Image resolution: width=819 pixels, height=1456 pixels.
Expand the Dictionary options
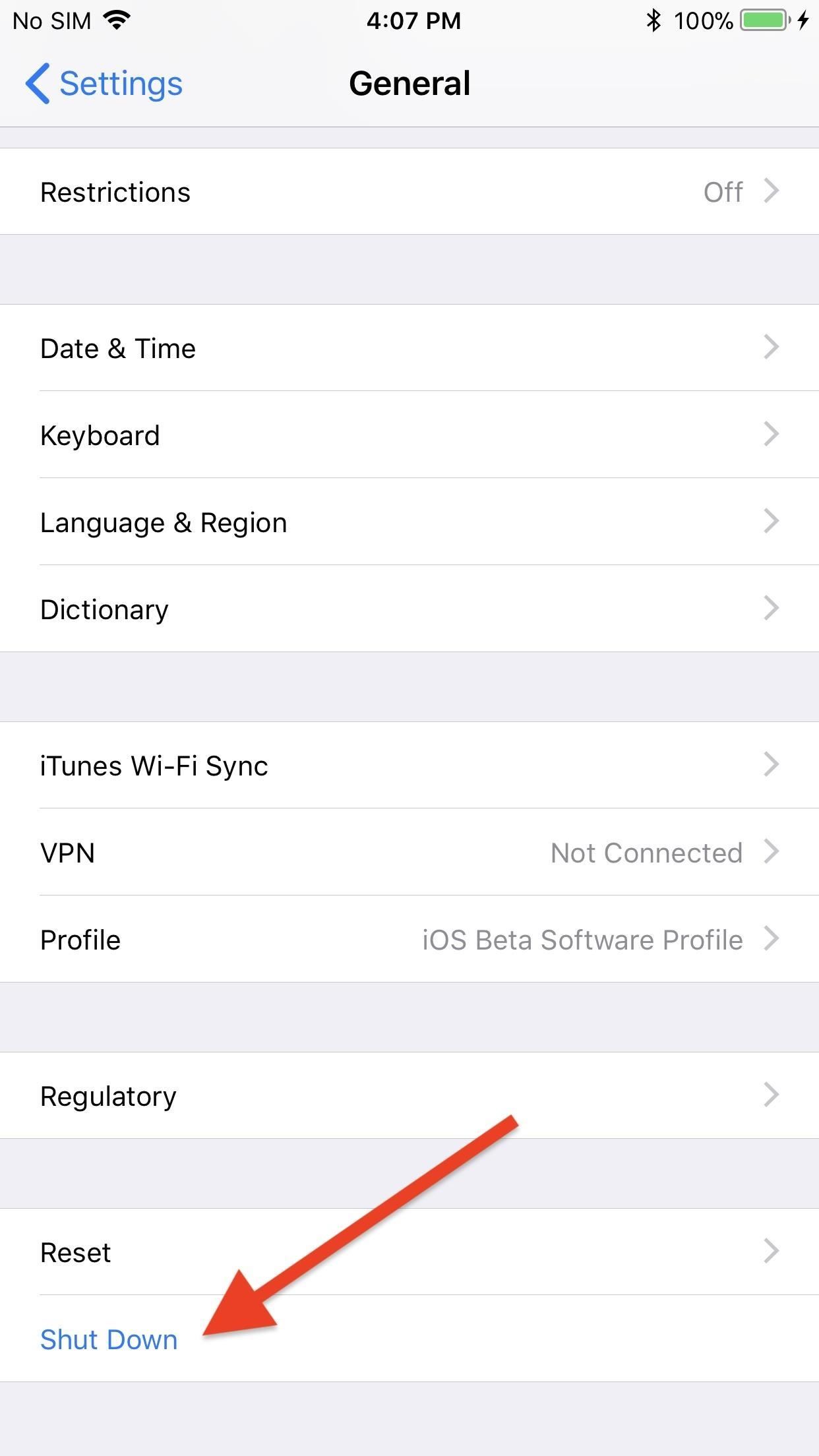pyautogui.click(x=409, y=609)
